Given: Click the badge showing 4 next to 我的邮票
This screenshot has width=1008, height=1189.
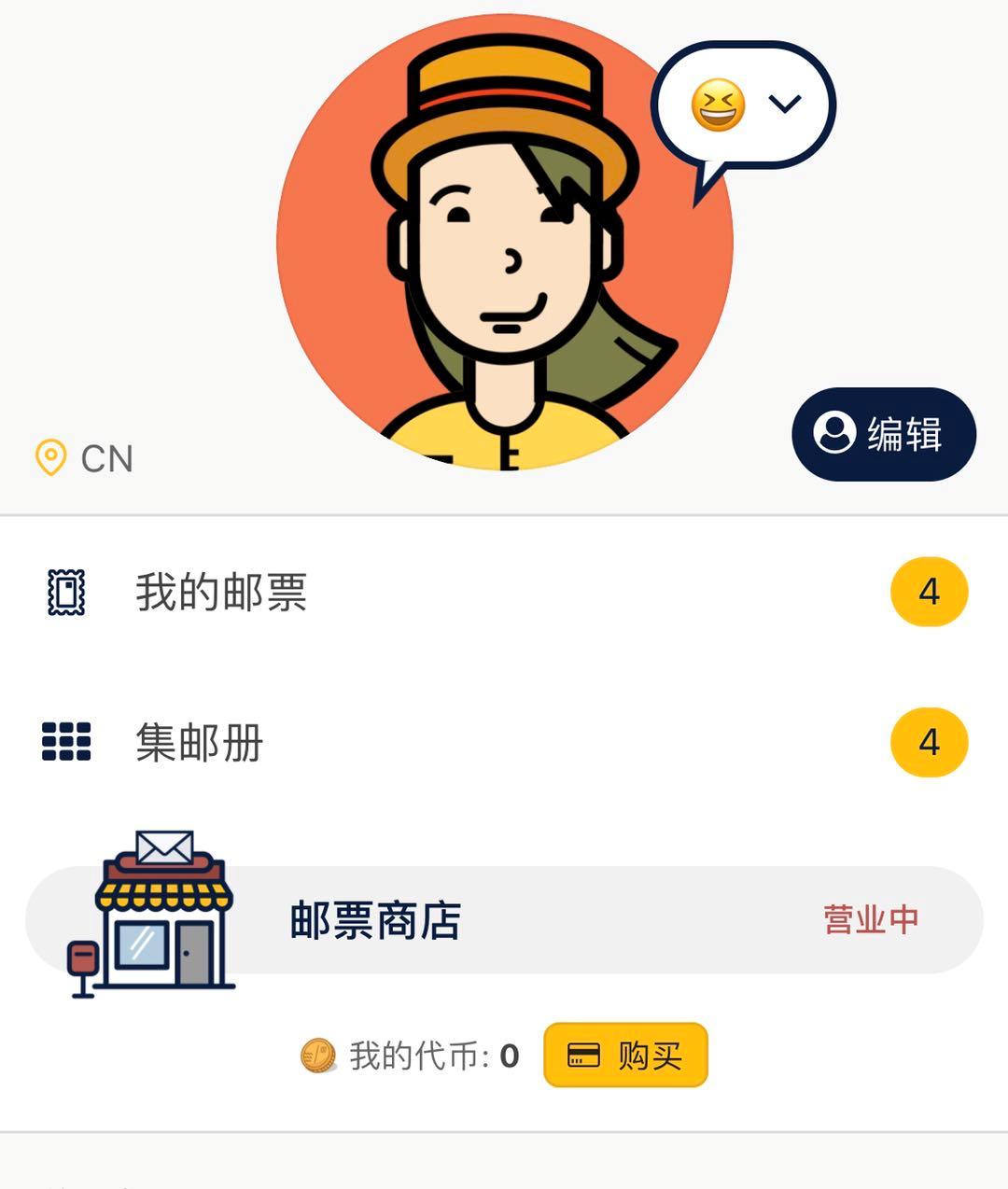Looking at the screenshot, I should coord(929,590).
